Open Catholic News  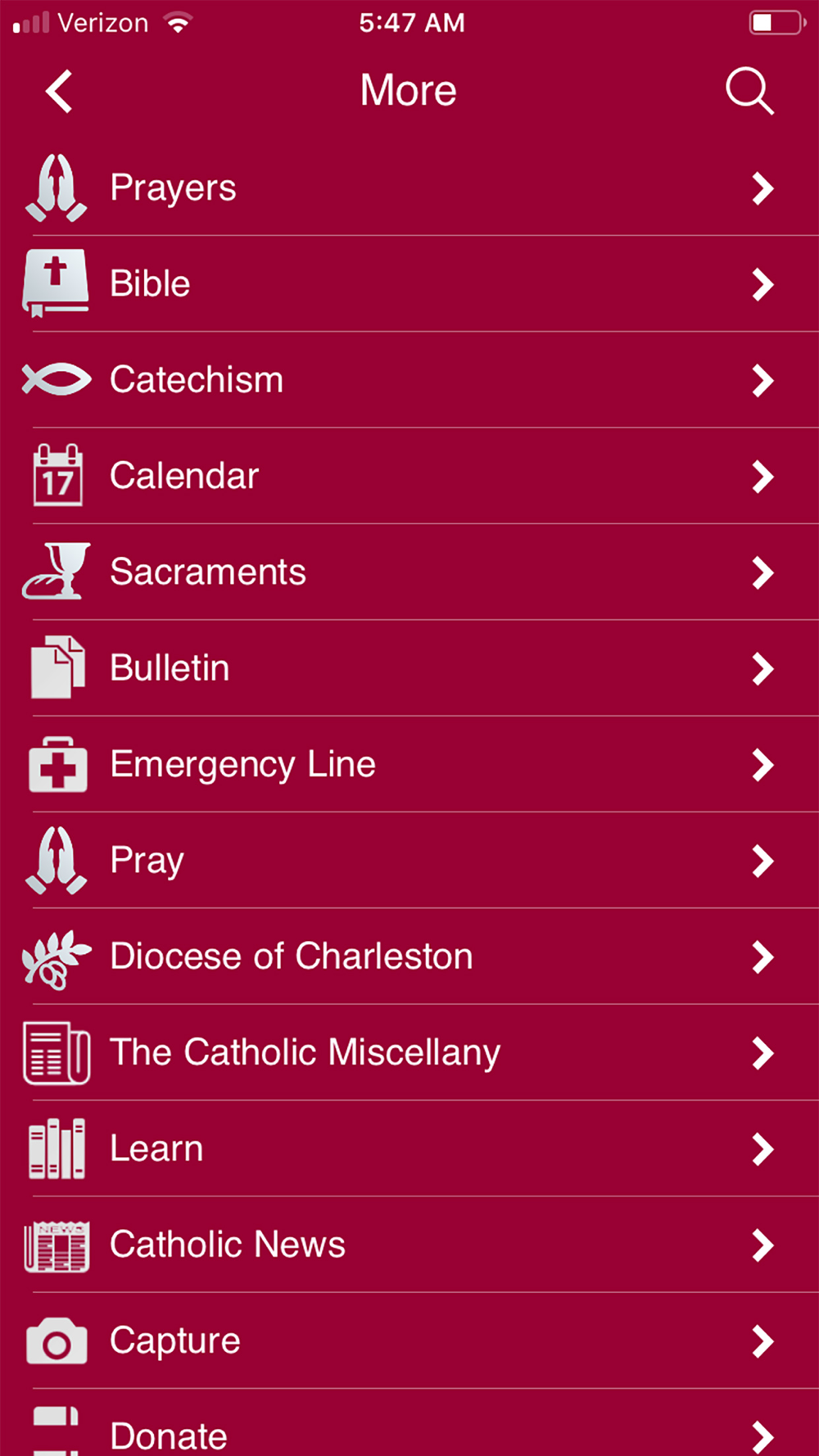point(409,1245)
